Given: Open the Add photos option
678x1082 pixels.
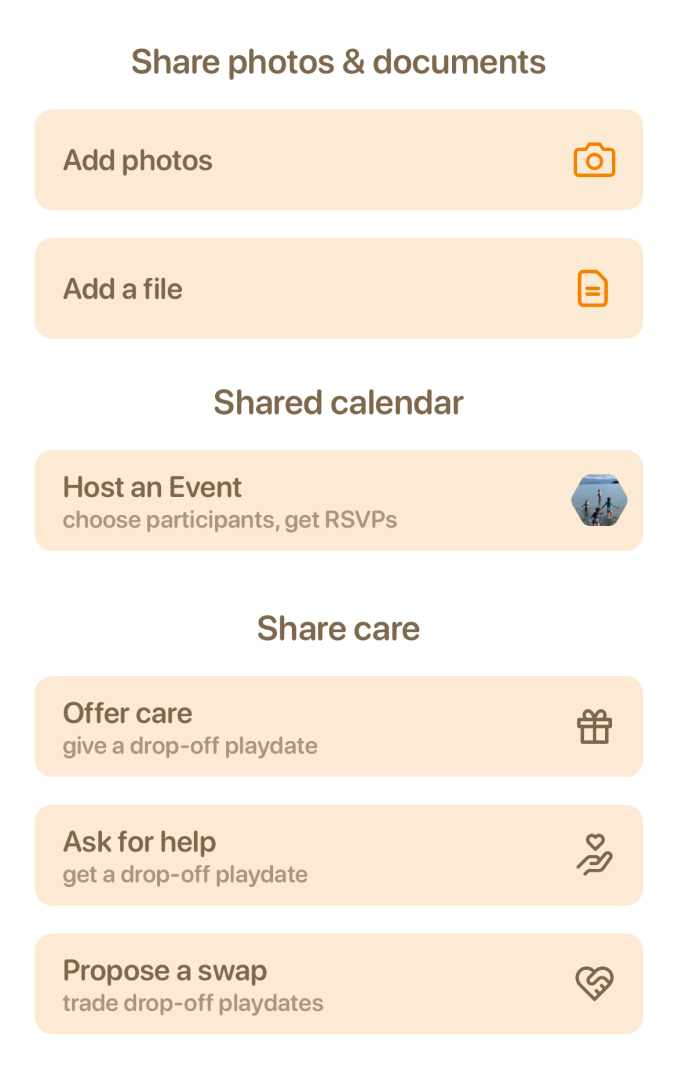Looking at the screenshot, I should coord(338,160).
